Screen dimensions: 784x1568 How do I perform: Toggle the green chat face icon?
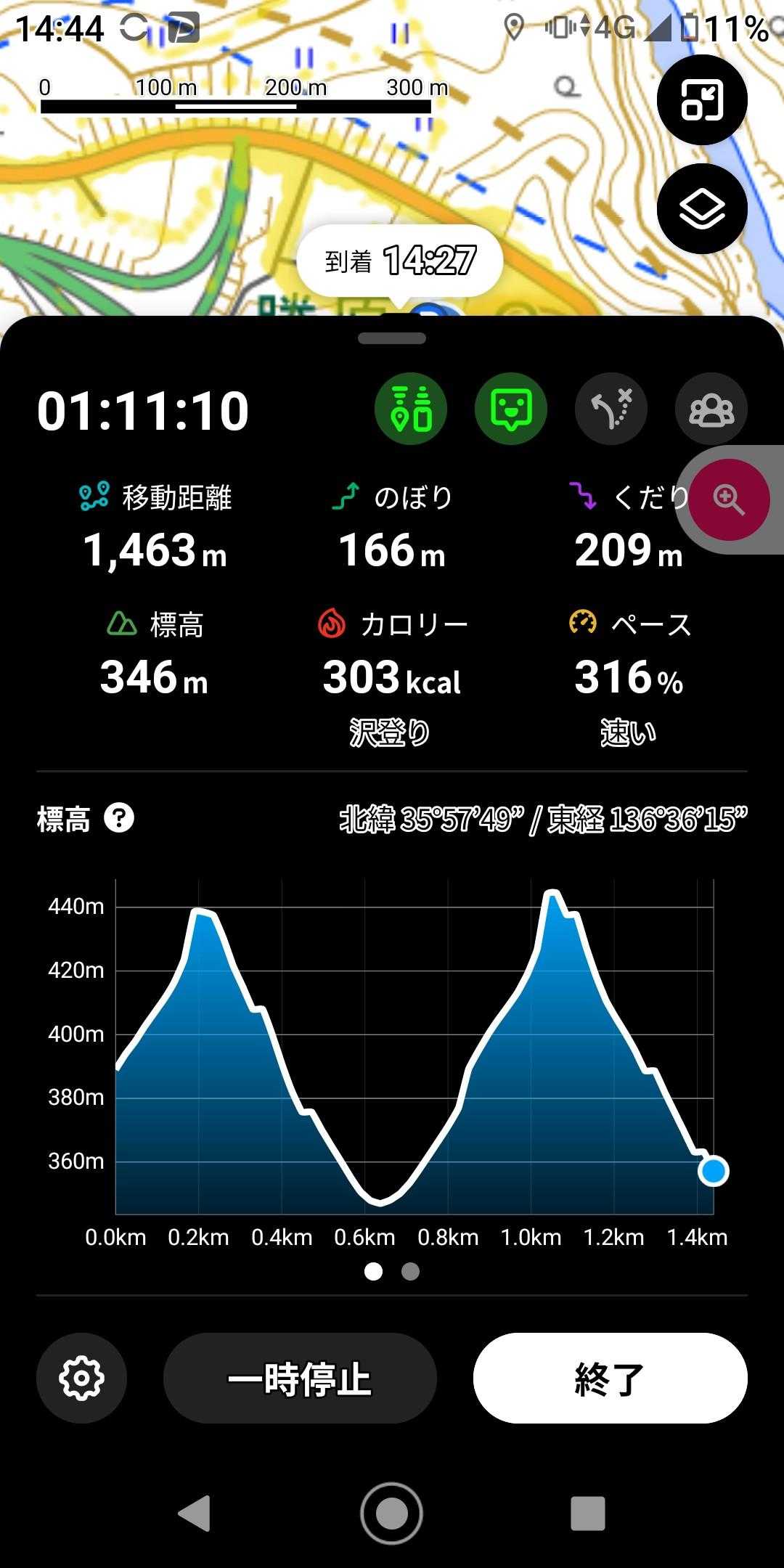pos(511,409)
